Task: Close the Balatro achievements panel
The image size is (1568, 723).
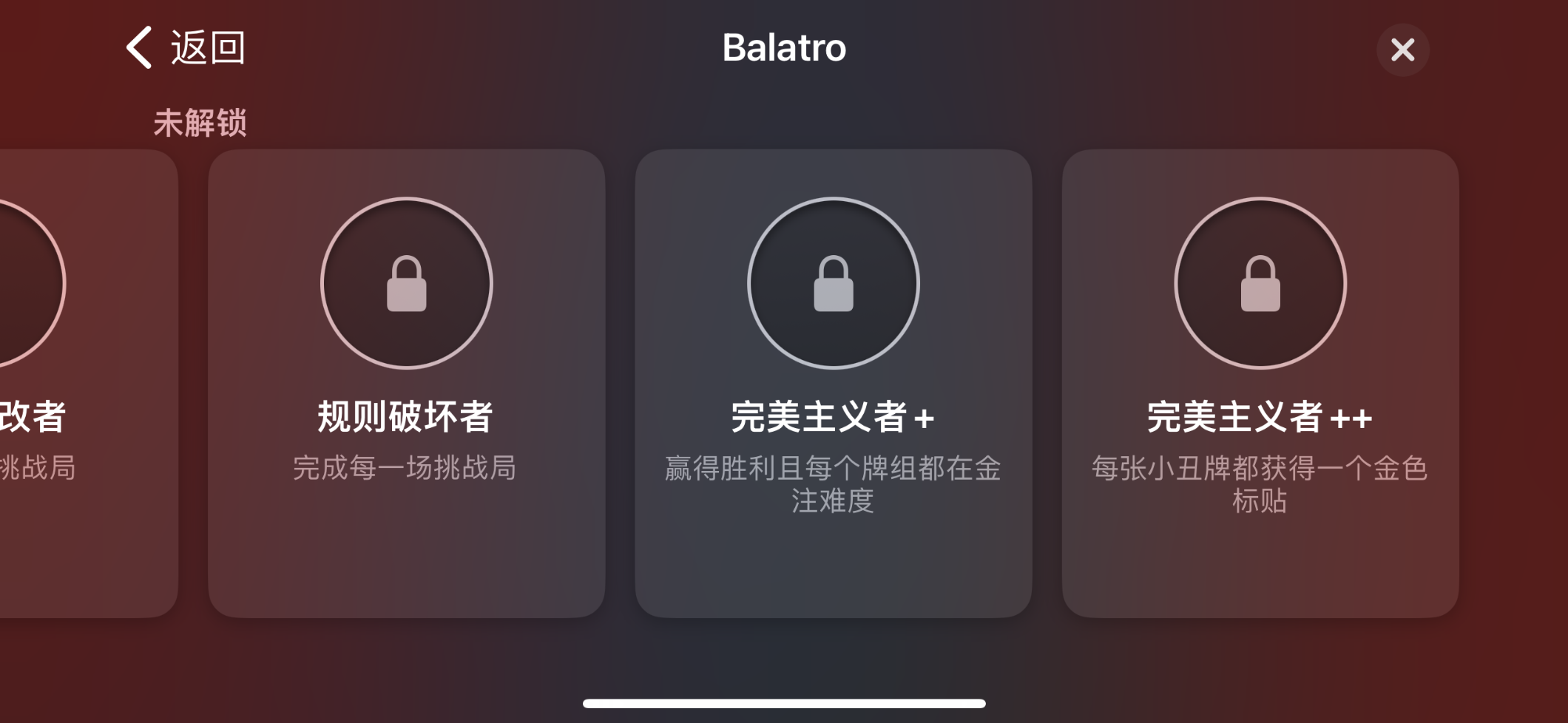Action: pyautogui.click(x=1402, y=50)
